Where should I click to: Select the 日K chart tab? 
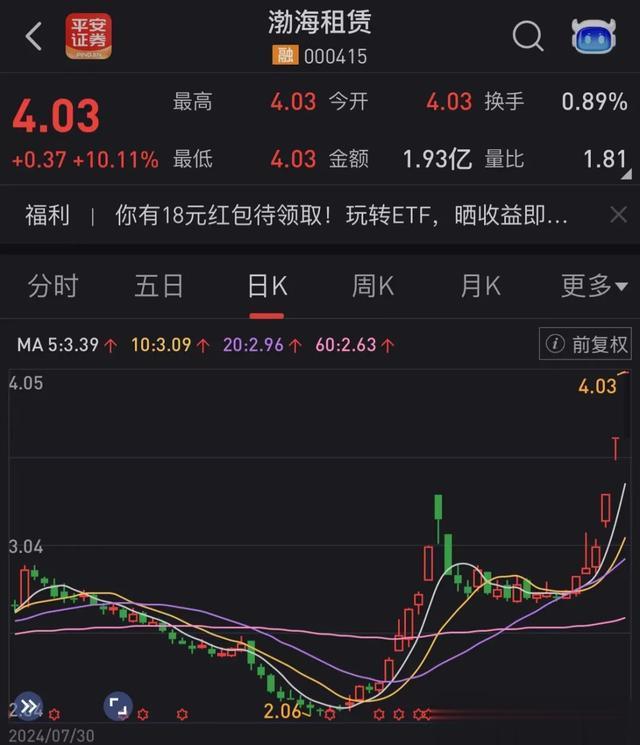[x=267, y=287]
